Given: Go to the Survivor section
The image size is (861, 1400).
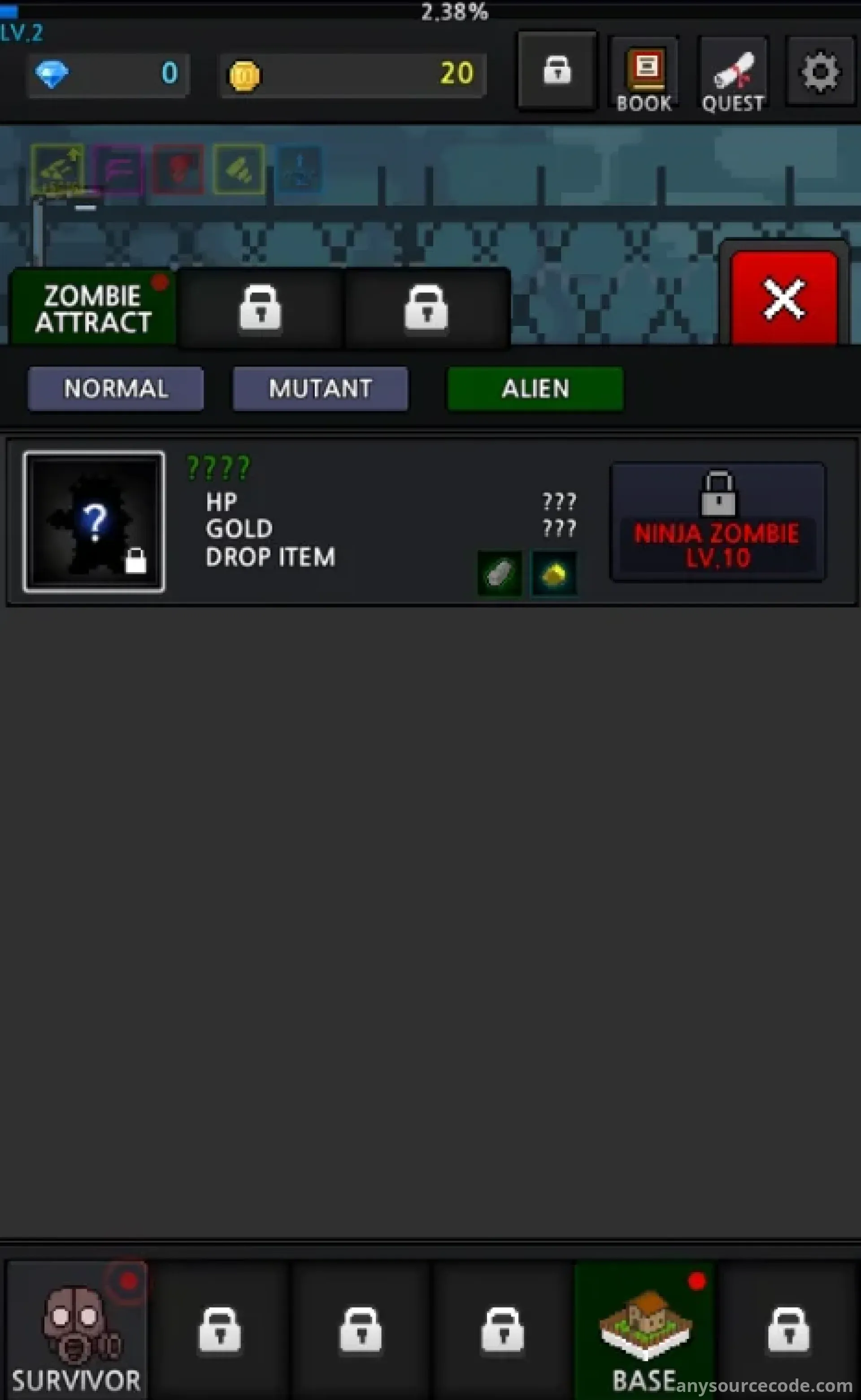Looking at the screenshot, I should tap(76, 1330).
